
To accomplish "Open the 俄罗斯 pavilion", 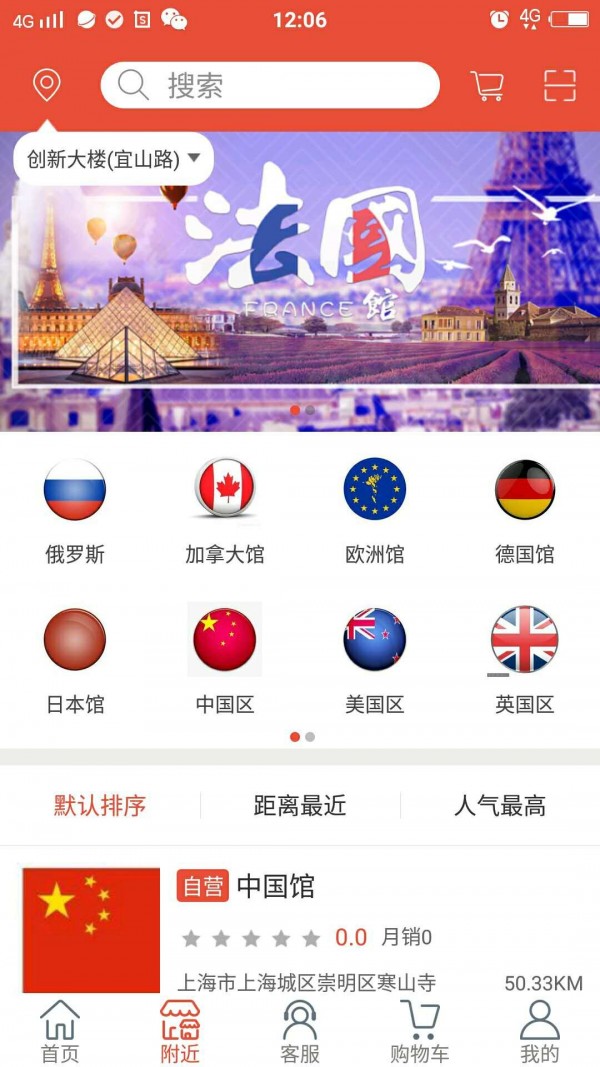I will pyautogui.click(x=75, y=510).
